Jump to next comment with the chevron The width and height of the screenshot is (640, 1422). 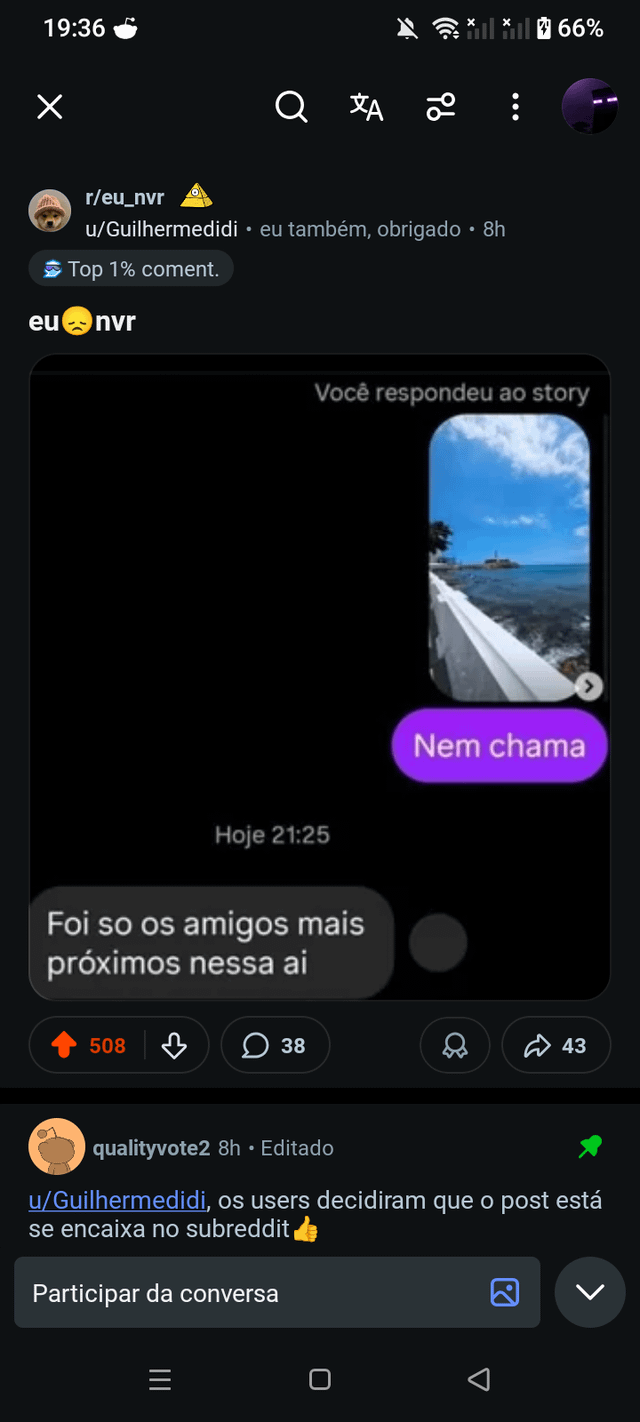click(590, 1292)
